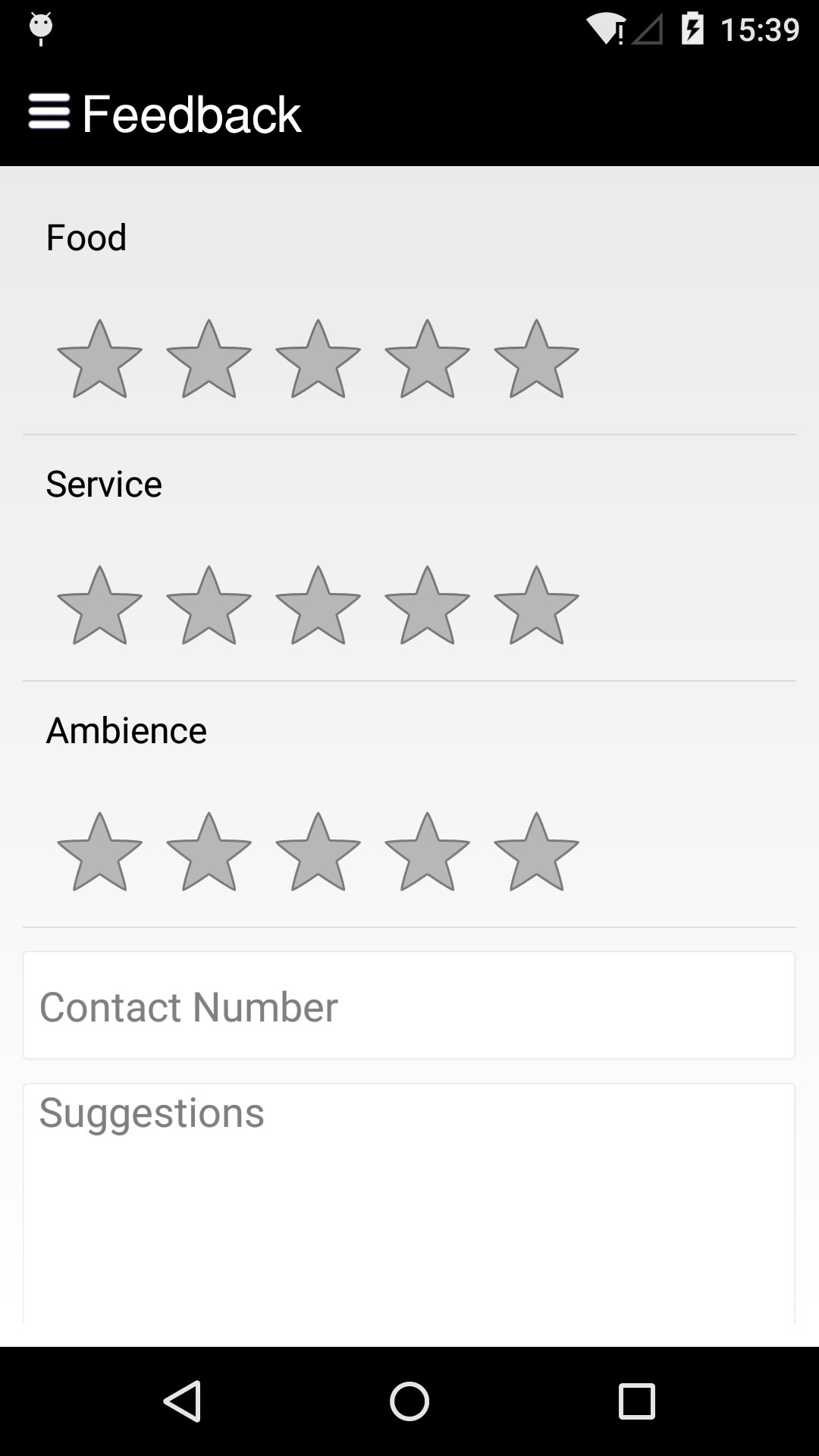
Task: Give Ambience three stars
Action: pos(318,852)
